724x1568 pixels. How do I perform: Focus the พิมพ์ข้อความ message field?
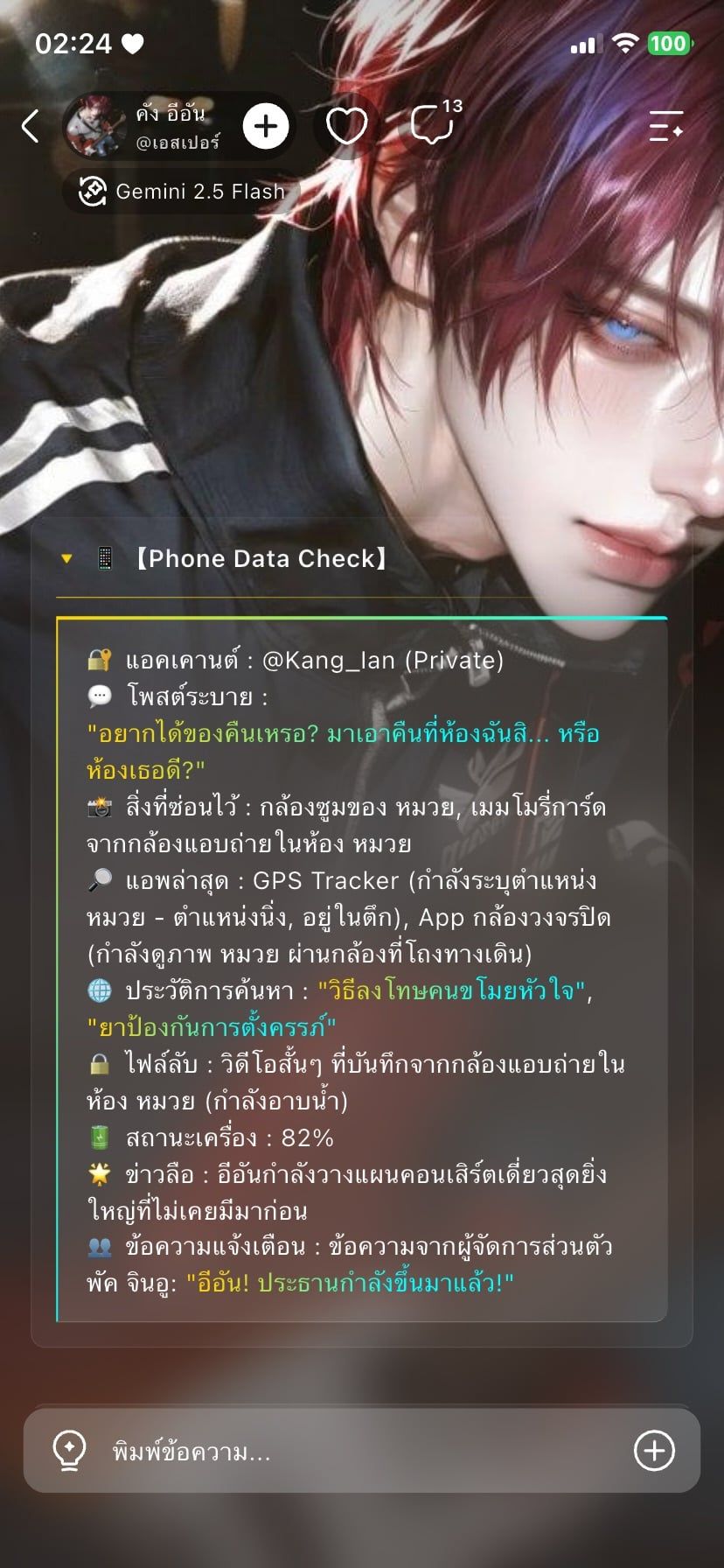click(360, 1451)
